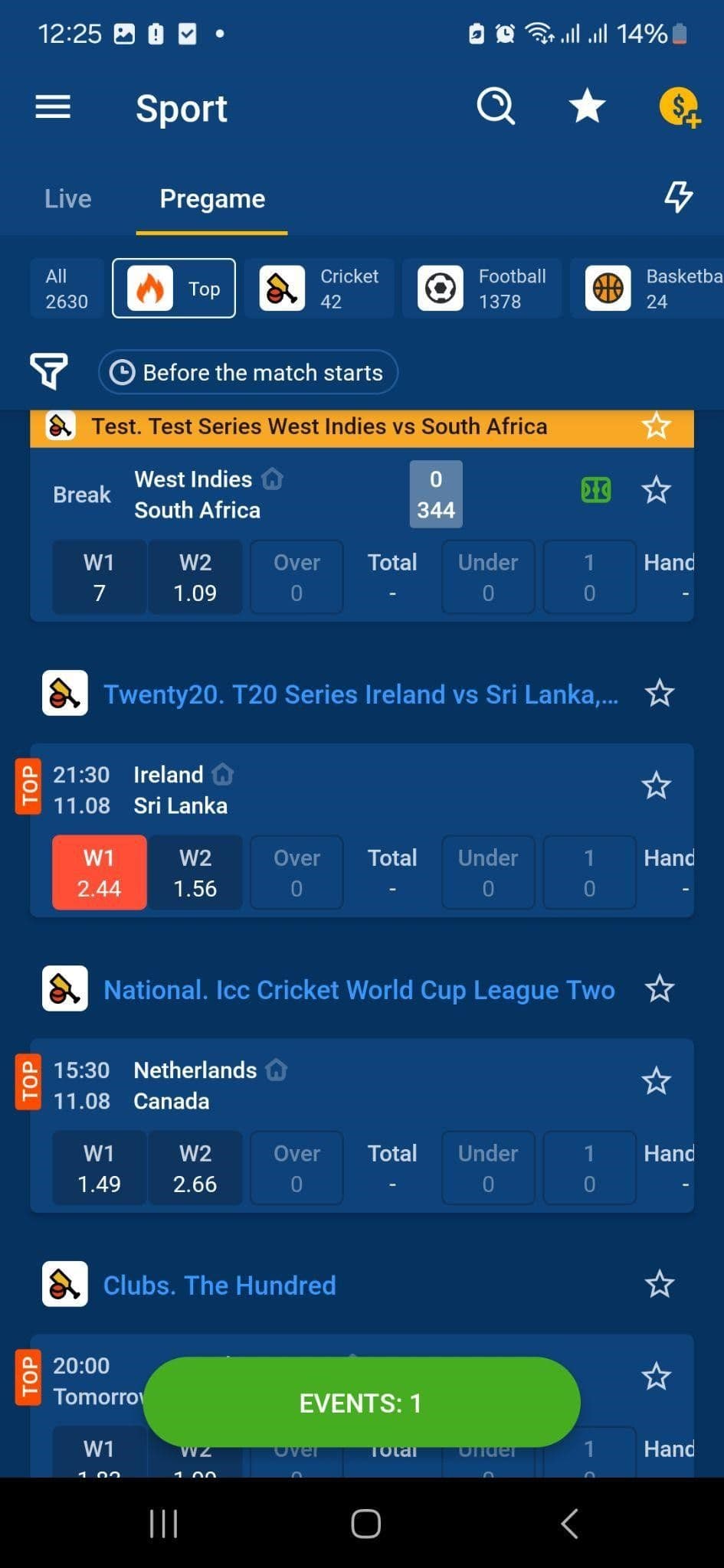Tap the green pitch icon on West Indies match

pyautogui.click(x=597, y=489)
